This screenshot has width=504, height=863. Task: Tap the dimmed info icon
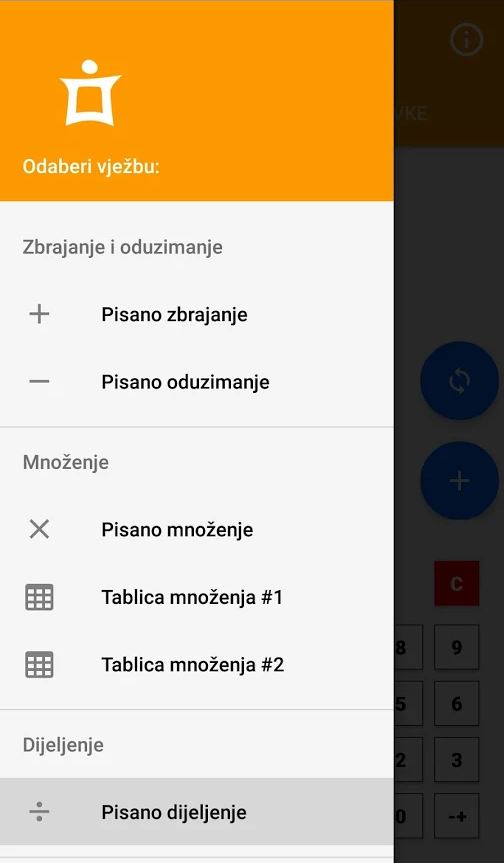(x=467, y=39)
